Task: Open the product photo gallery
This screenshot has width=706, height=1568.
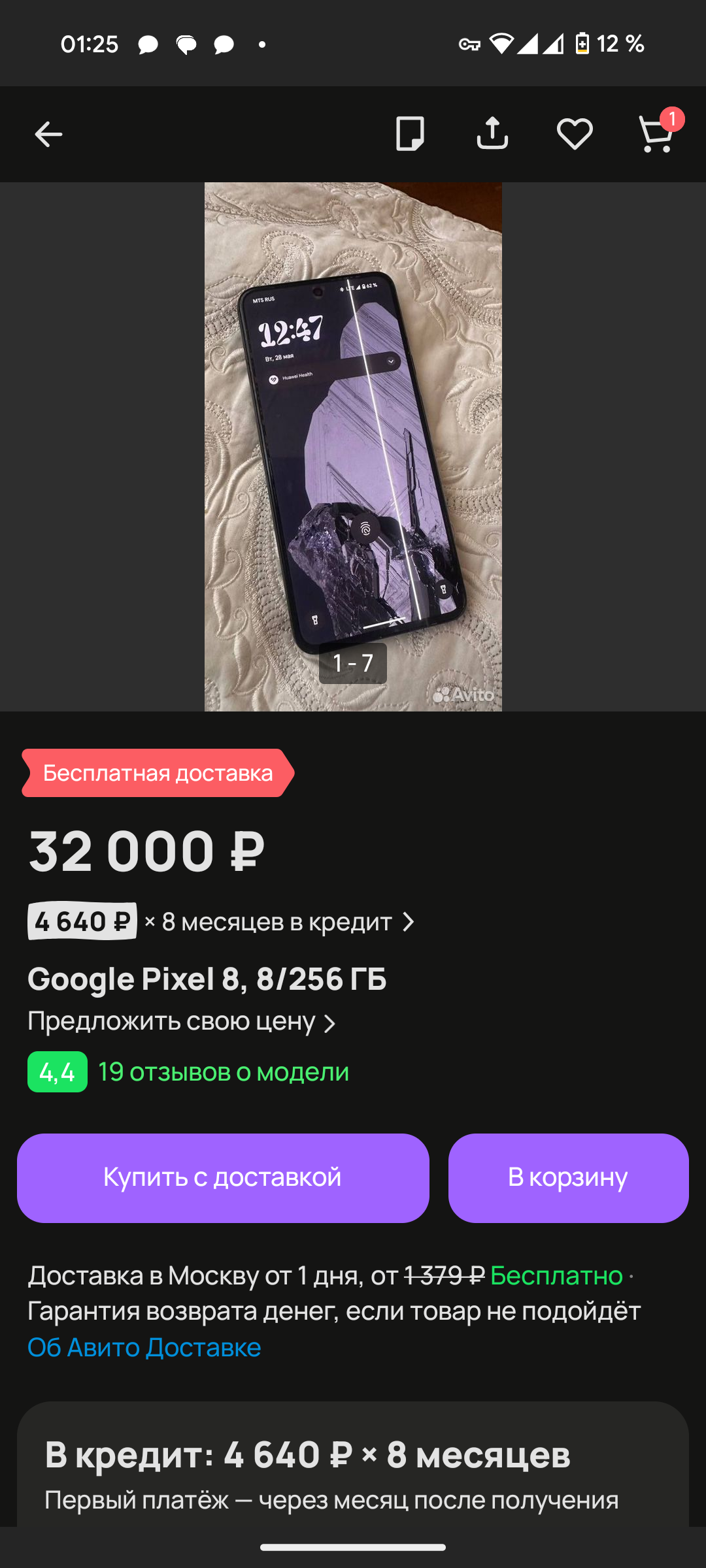Action: point(353,446)
